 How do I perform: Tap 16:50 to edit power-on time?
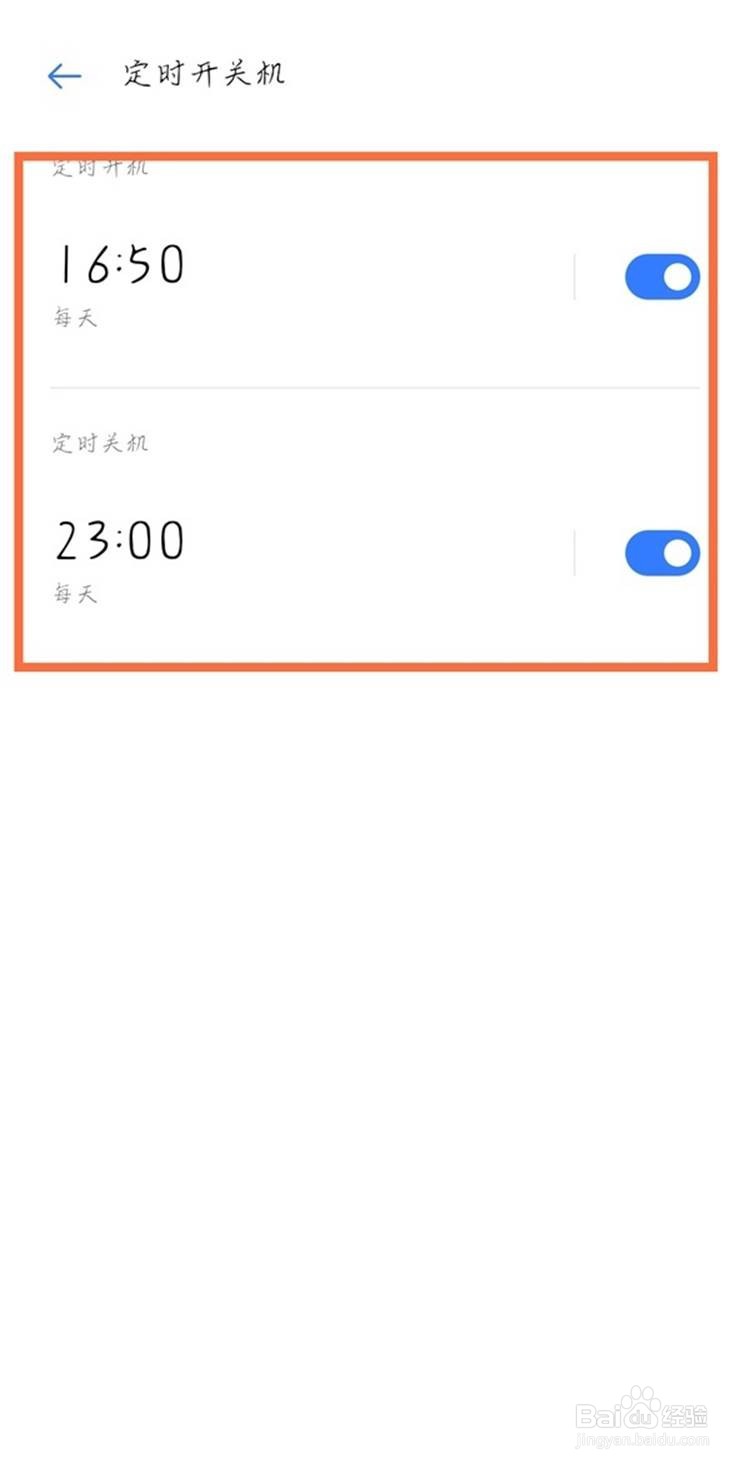[x=119, y=263]
